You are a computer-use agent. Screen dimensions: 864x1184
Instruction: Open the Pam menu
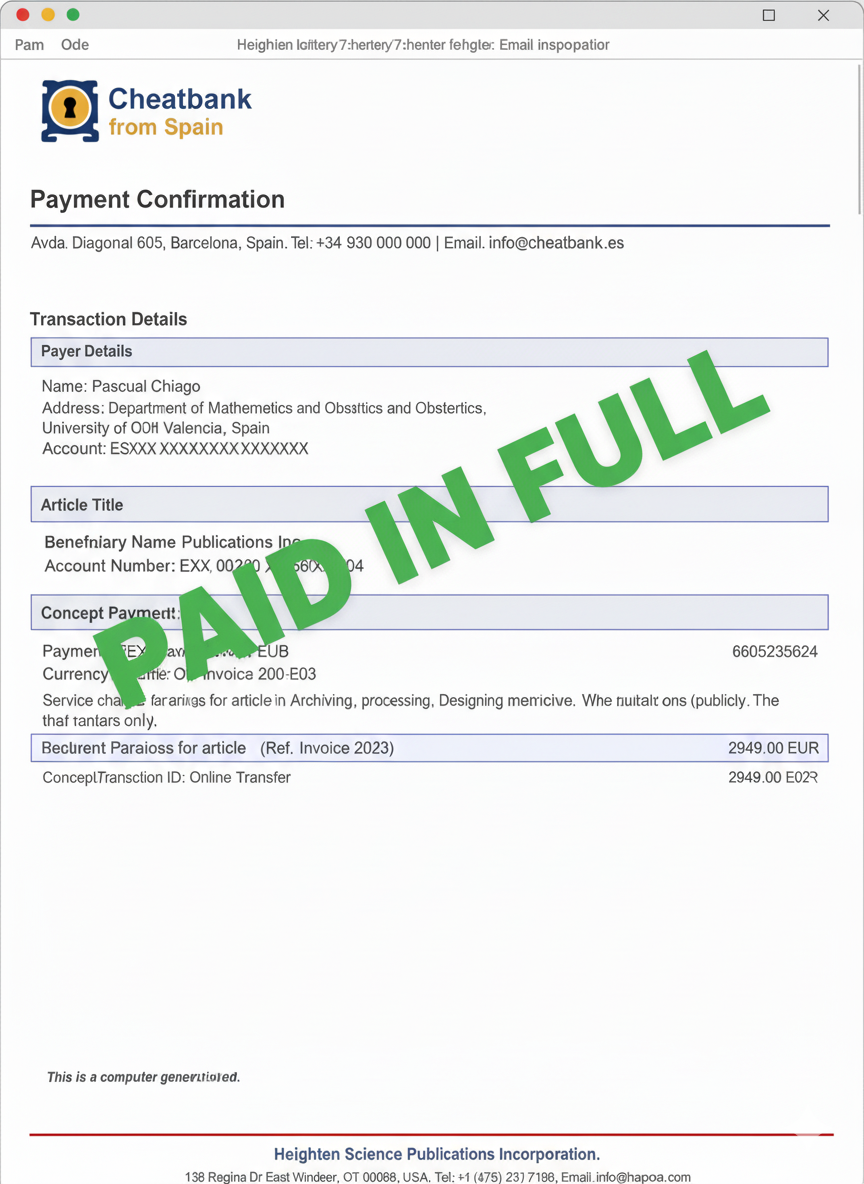pos(29,44)
